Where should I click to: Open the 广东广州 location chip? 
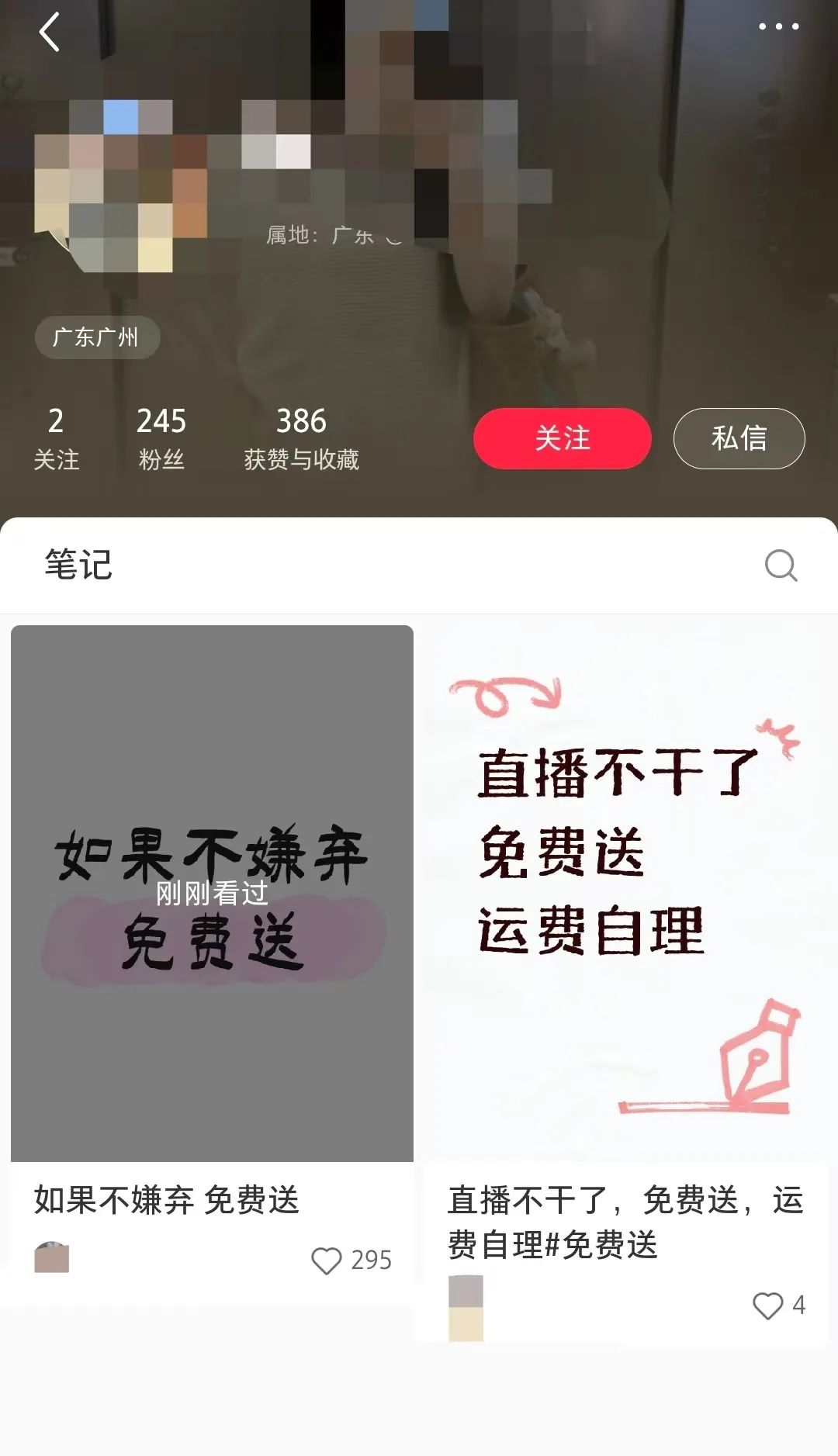point(97,337)
